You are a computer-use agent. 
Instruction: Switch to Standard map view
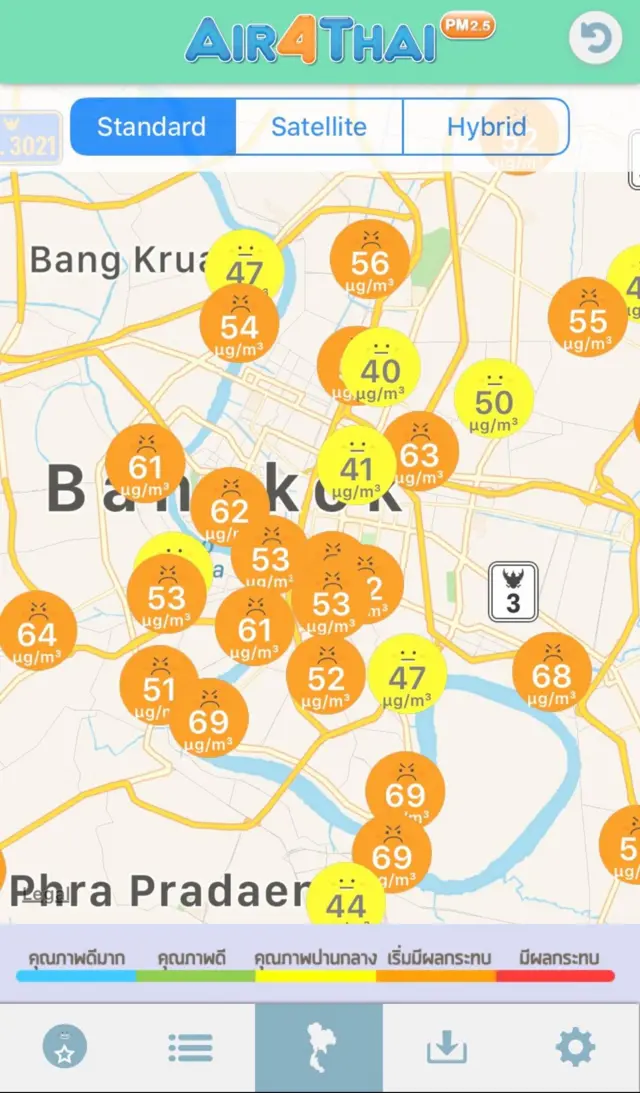[152, 127]
